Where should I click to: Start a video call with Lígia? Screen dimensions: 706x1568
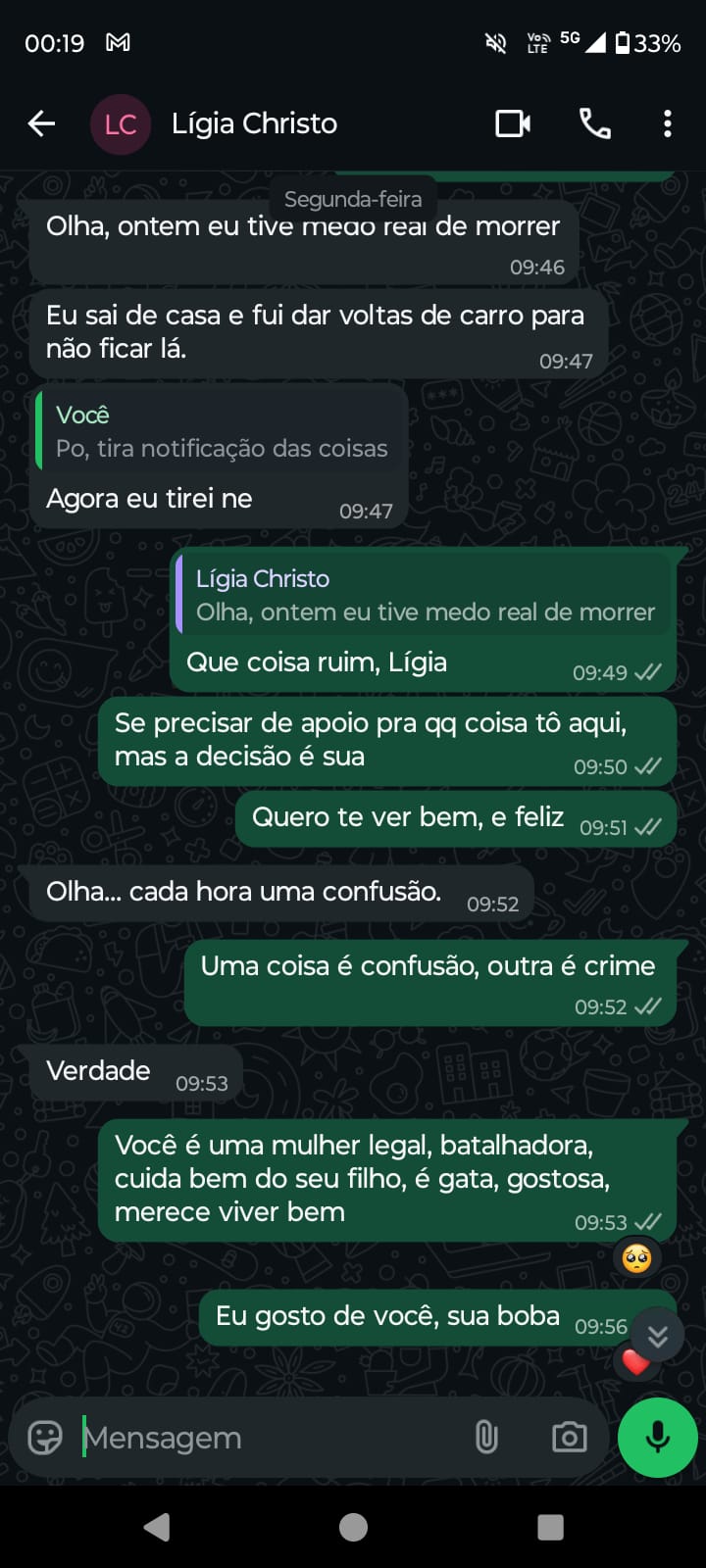point(513,123)
